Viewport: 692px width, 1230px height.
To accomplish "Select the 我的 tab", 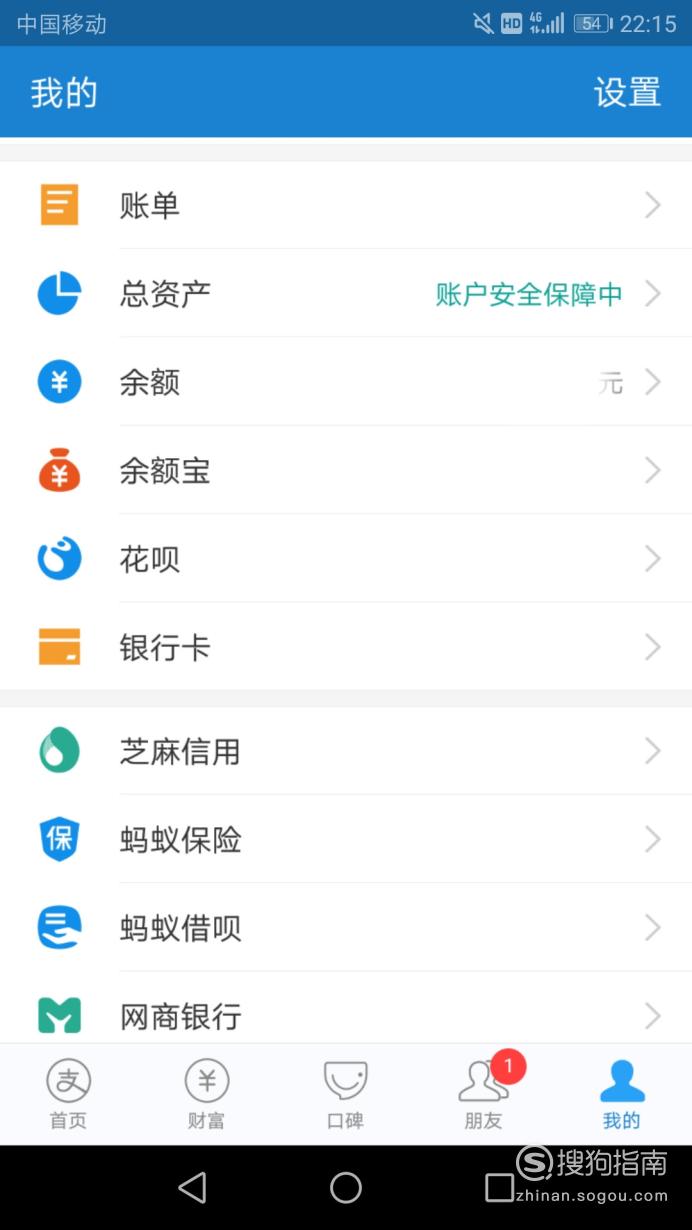I will click(622, 1095).
